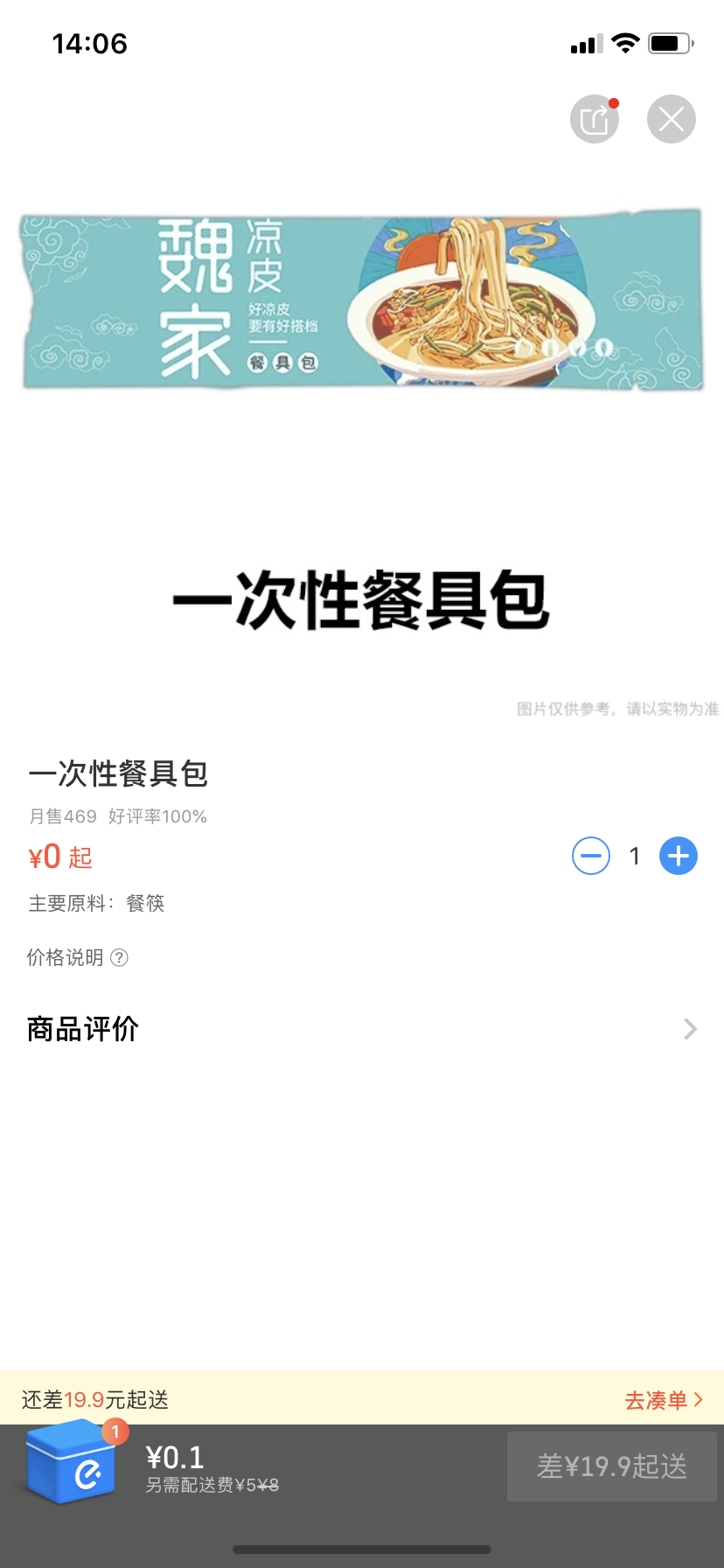724x1568 pixels.
Task: Close the product detail page
Action: (671, 119)
